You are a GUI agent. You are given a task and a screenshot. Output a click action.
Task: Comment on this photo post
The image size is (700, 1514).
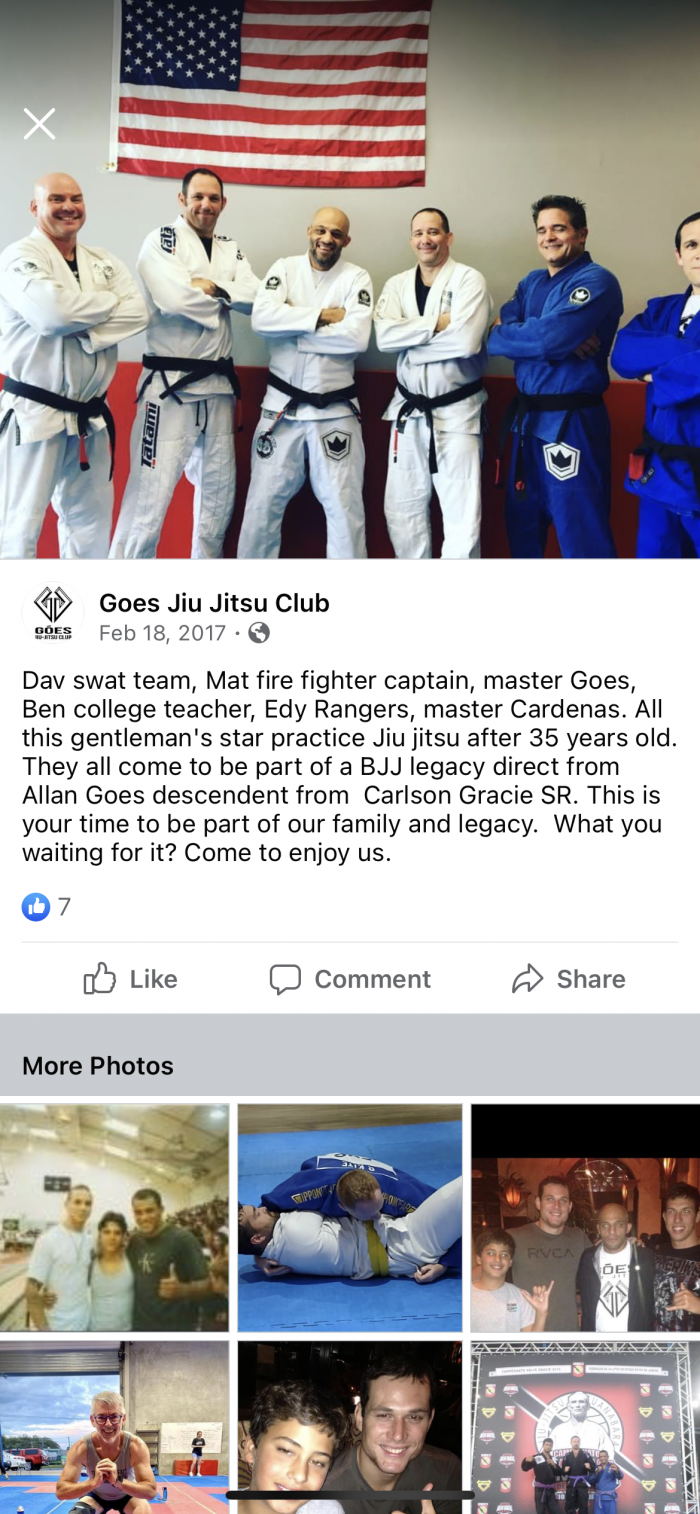[350, 979]
